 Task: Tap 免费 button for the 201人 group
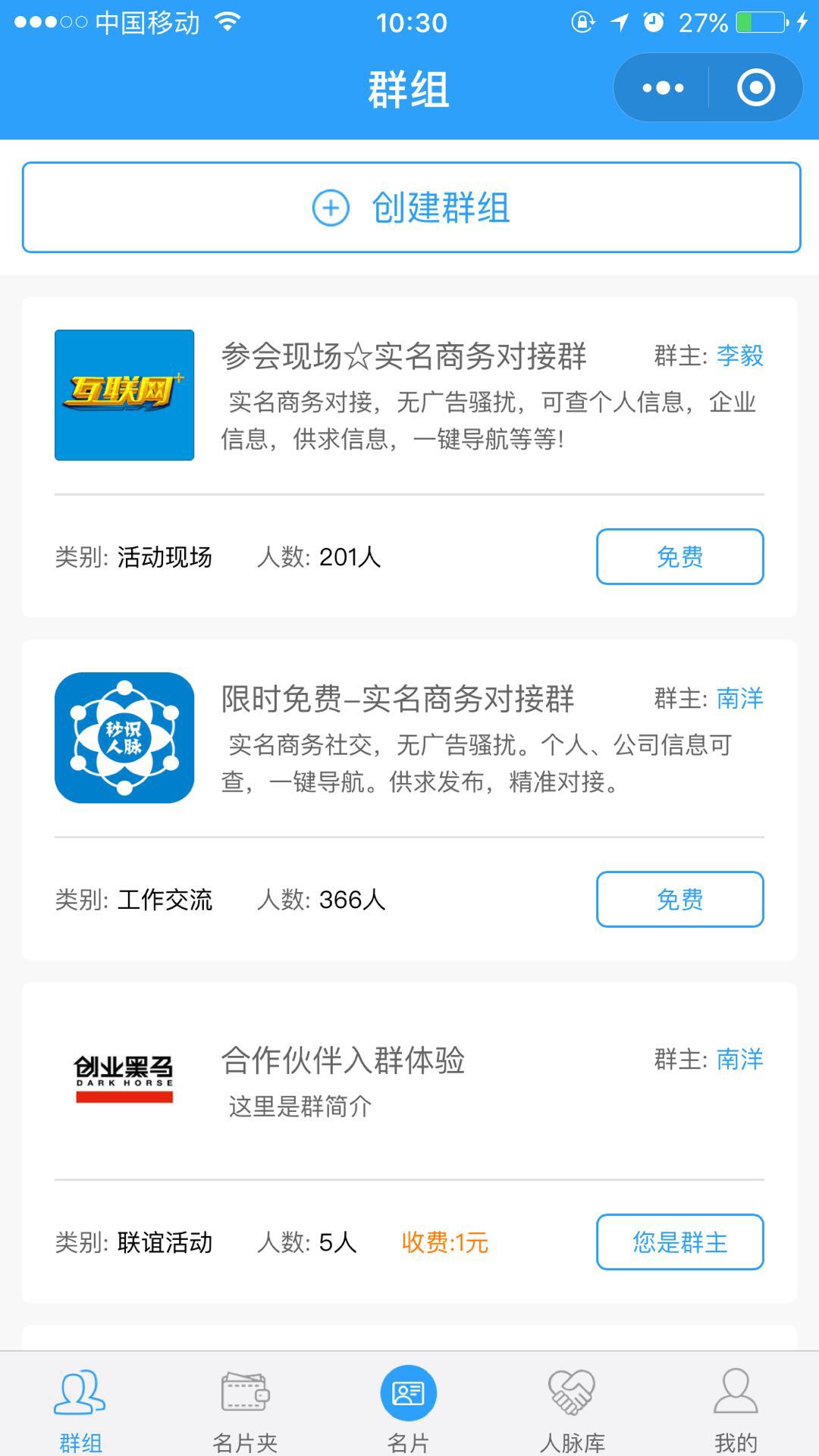(x=679, y=556)
